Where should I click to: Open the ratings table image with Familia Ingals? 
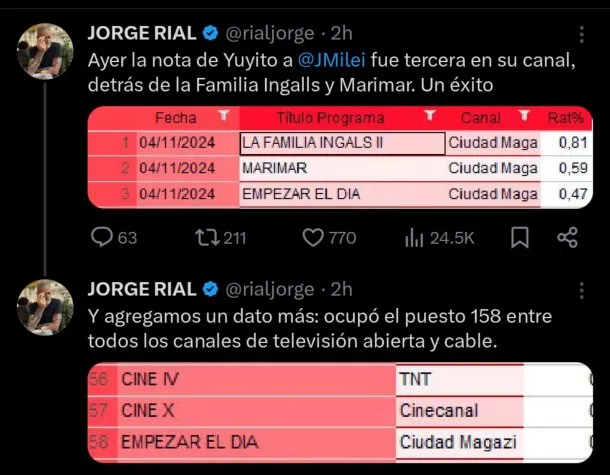(x=340, y=157)
